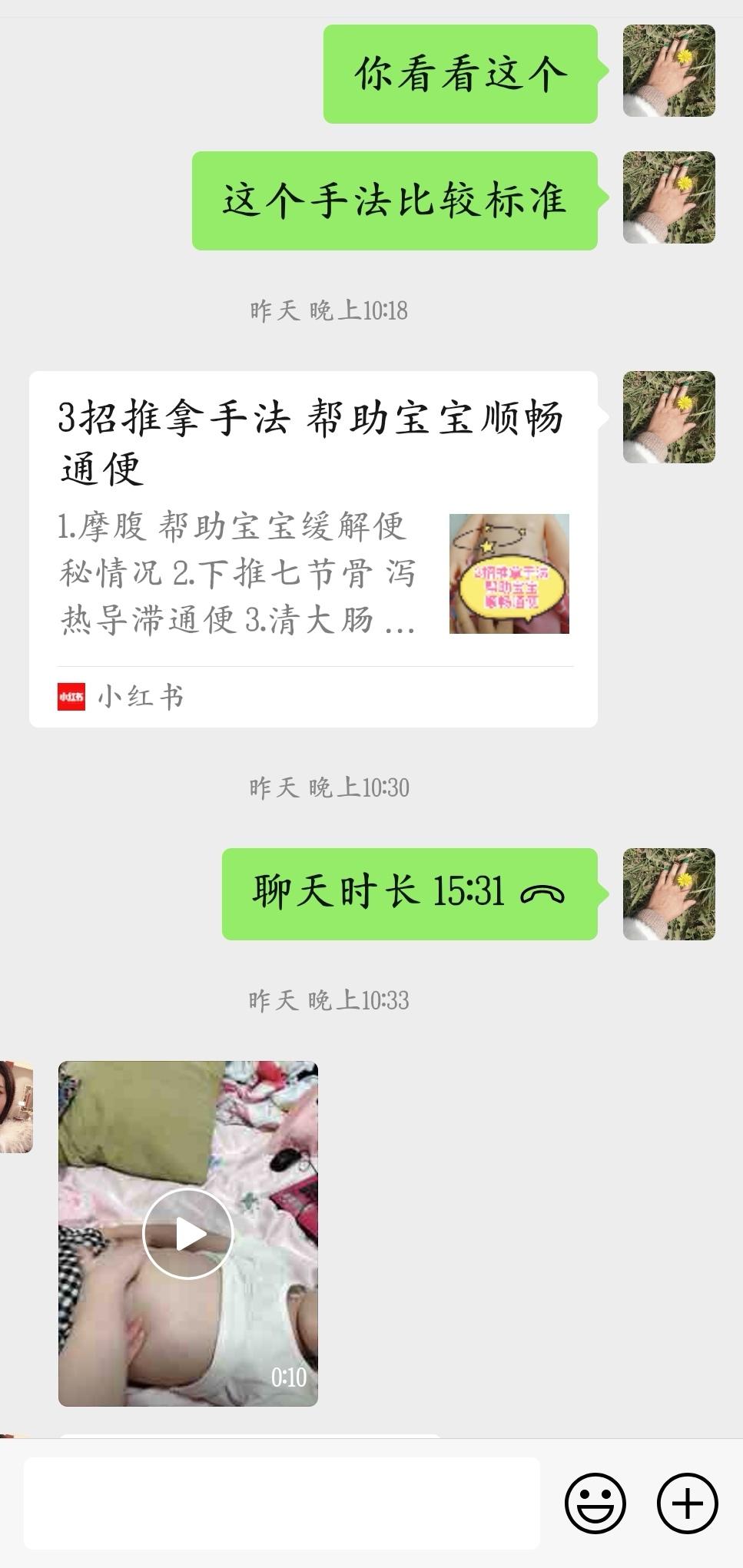Open the plus attachments menu

click(x=687, y=1503)
